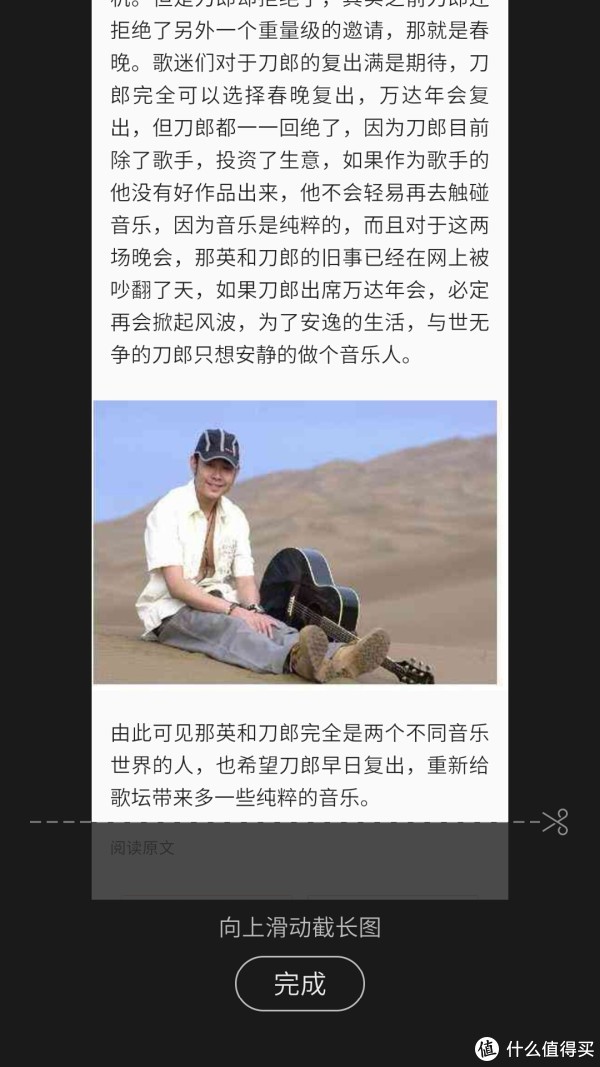
Task: Tap the 完成 button to finish the screenshot
Action: [x=300, y=983]
